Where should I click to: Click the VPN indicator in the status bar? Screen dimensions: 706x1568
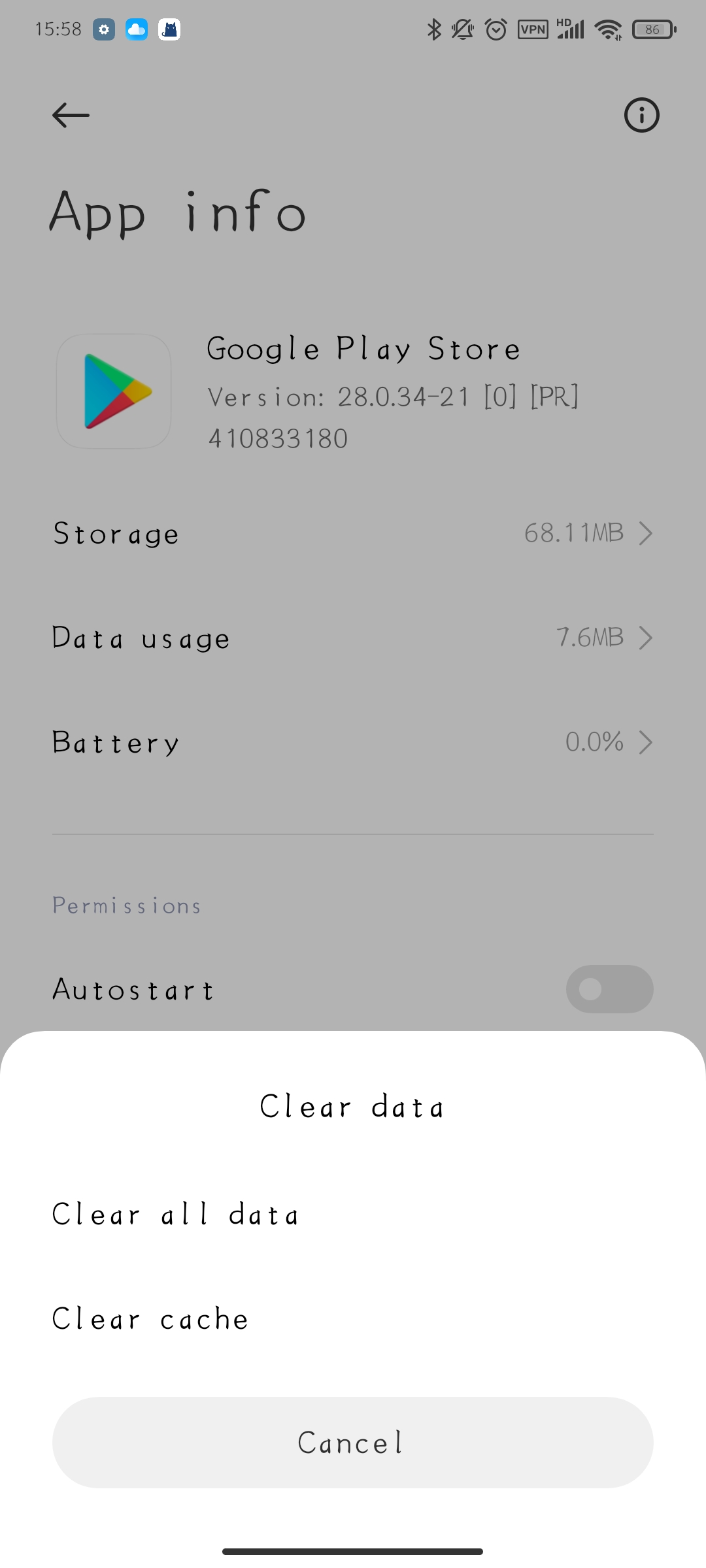pyautogui.click(x=532, y=29)
